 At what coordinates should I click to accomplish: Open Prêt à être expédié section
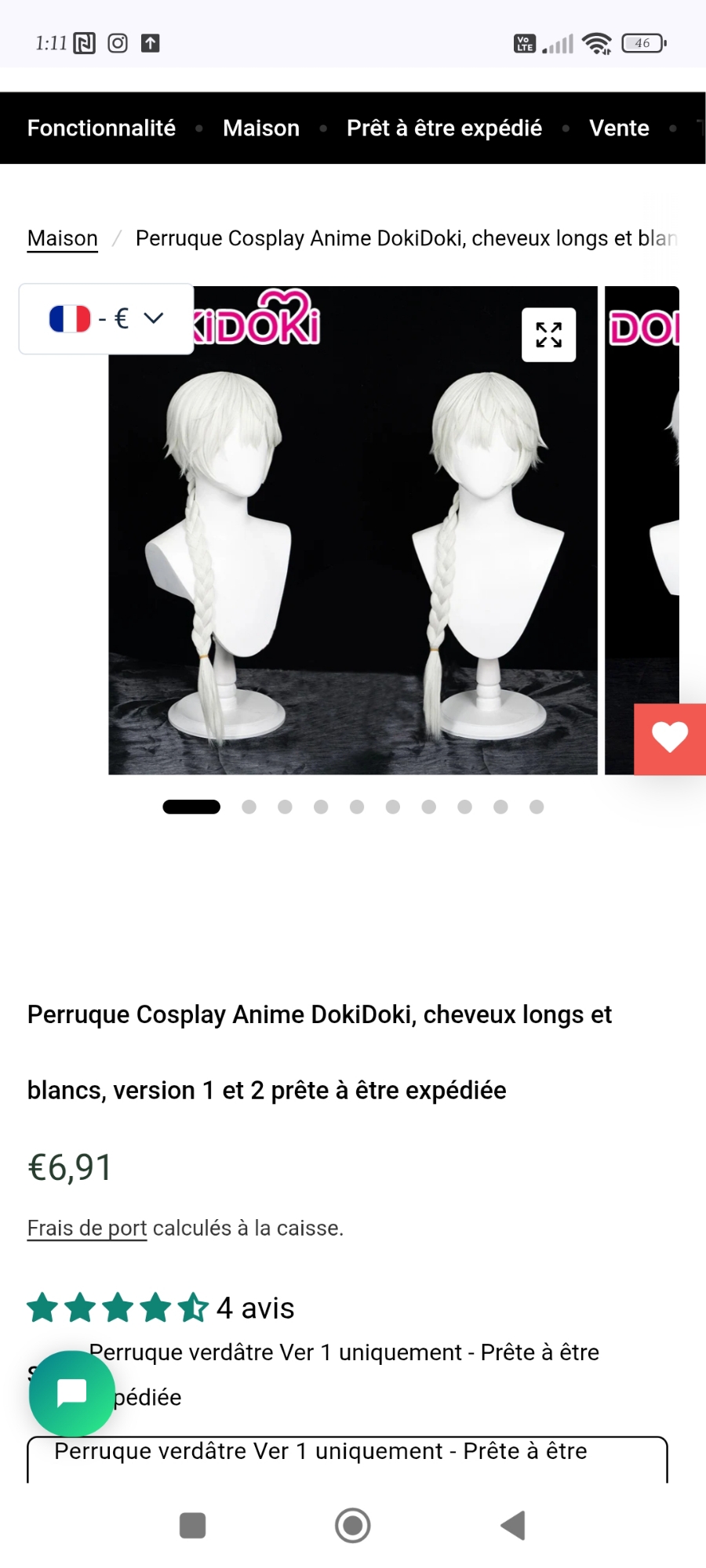click(x=444, y=128)
